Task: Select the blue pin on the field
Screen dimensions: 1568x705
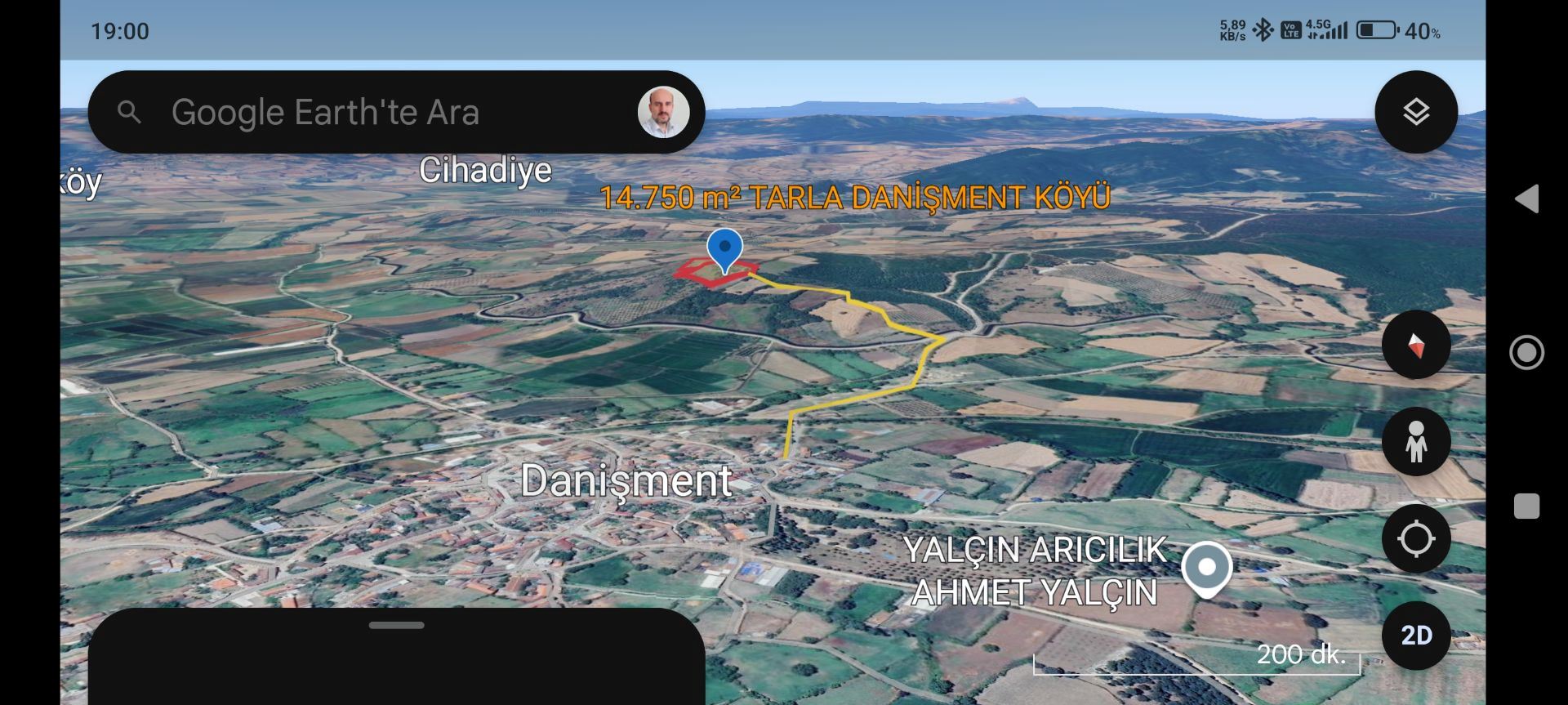Action: pyautogui.click(x=724, y=248)
